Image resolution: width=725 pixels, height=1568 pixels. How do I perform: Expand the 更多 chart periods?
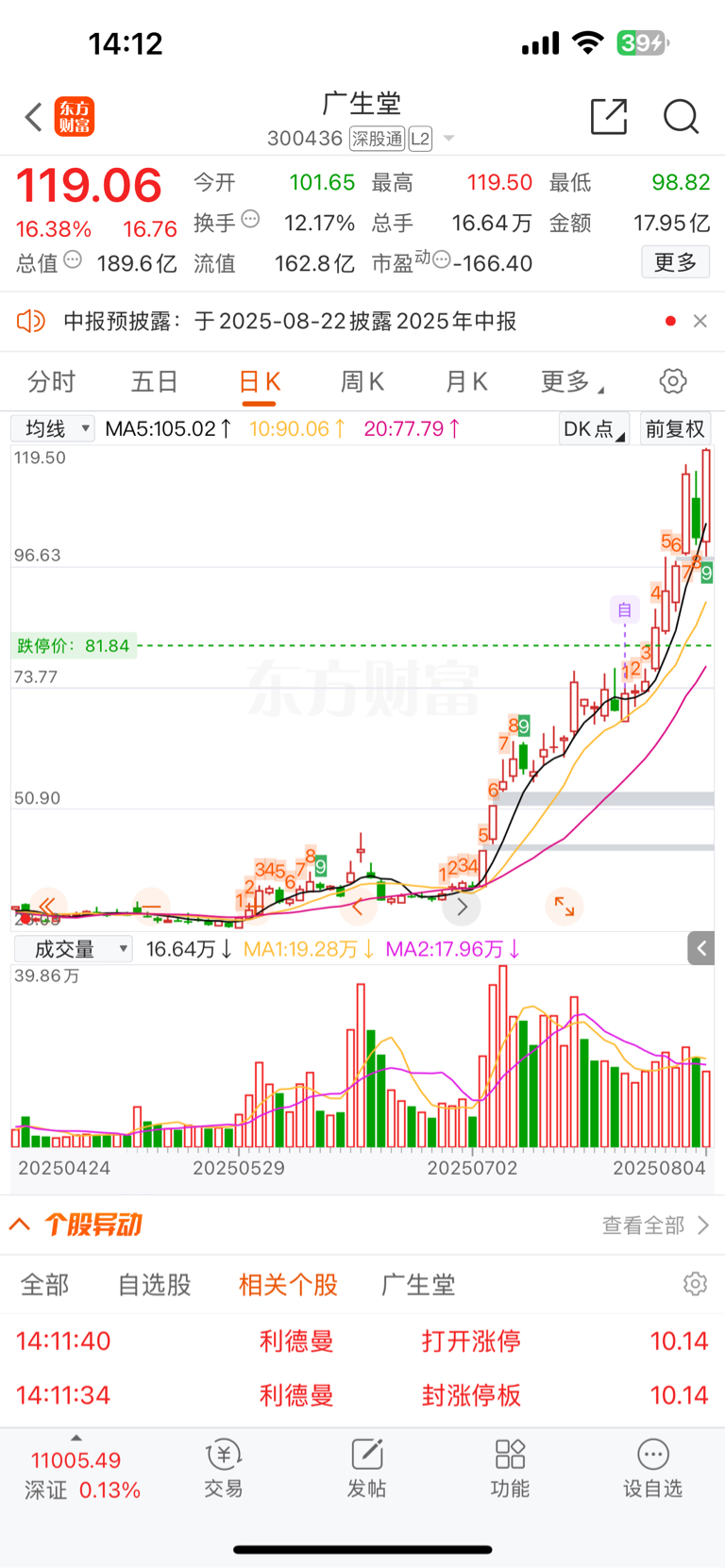pyautogui.click(x=570, y=381)
